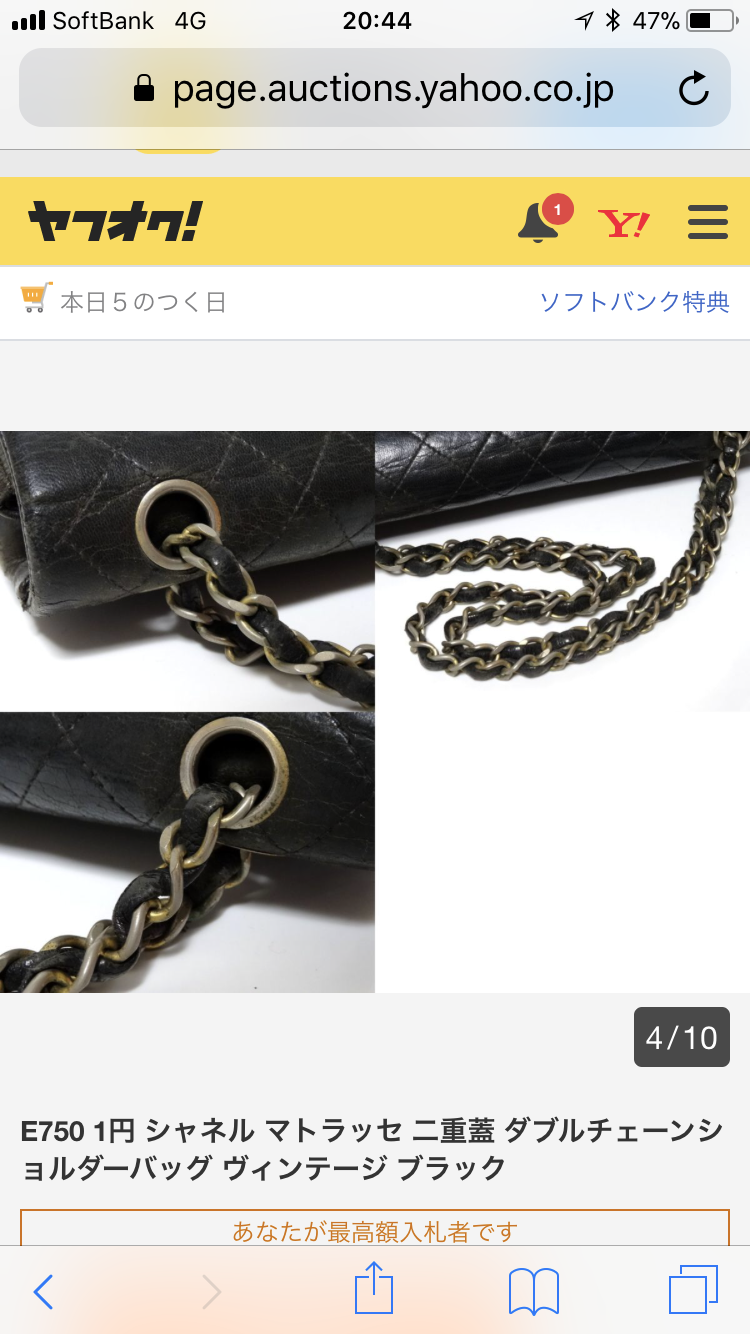The width and height of the screenshot is (750, 1334).
Task: Show open Safari tabs
Action: tap(693, 1290)
